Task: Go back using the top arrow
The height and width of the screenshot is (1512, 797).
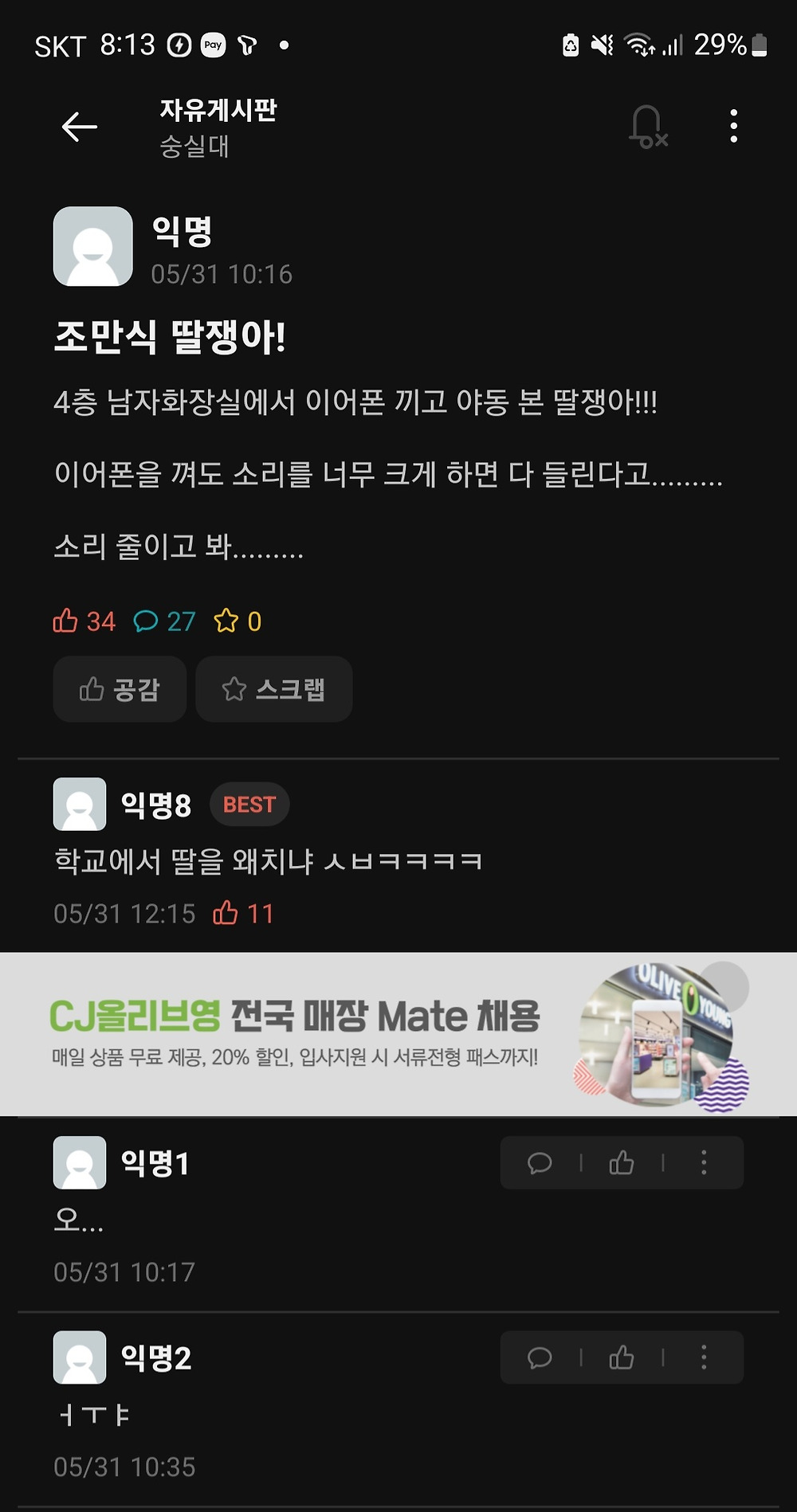Action: pos(80,127)
